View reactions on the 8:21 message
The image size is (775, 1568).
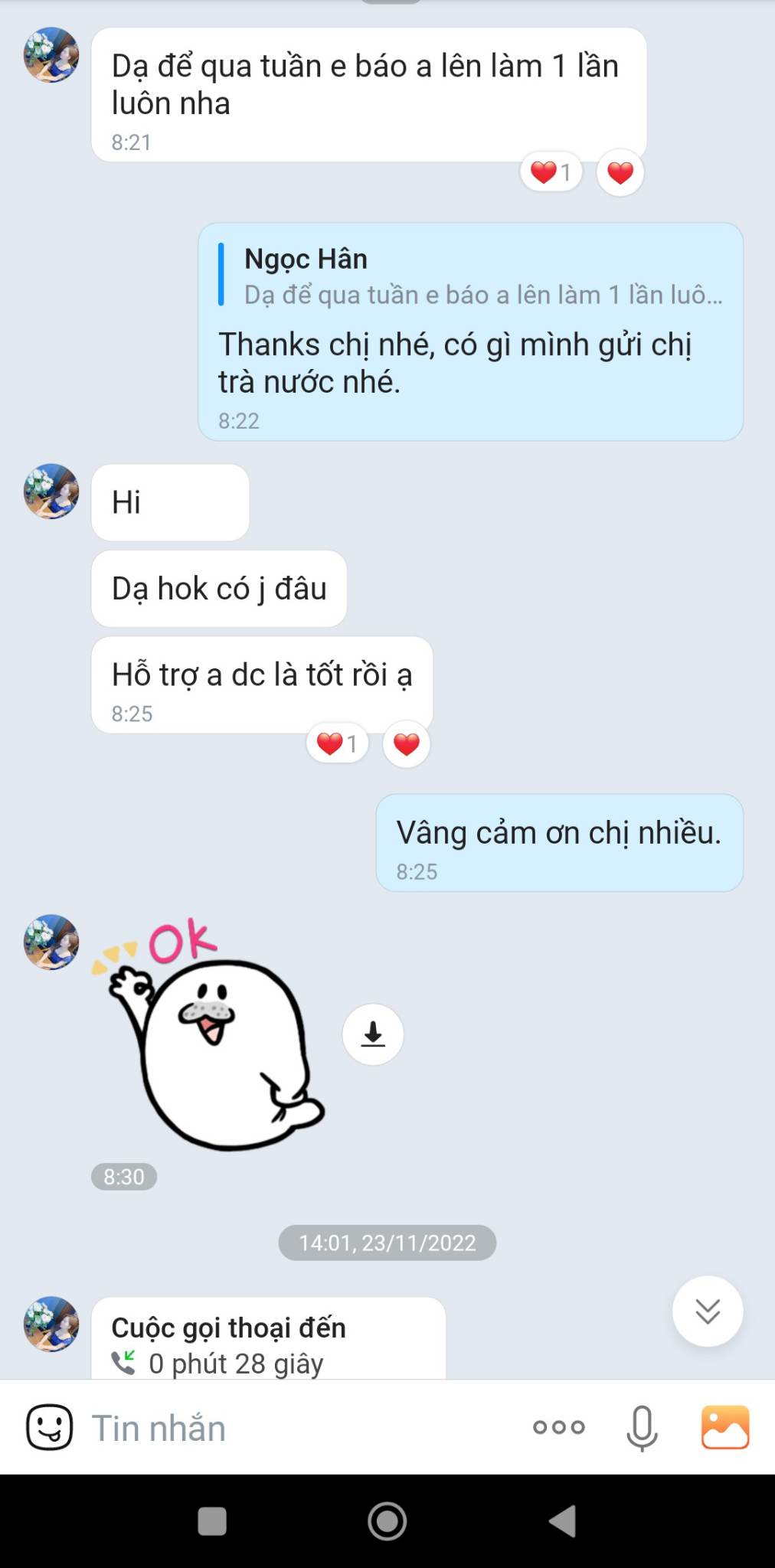(x=551, y=172)
